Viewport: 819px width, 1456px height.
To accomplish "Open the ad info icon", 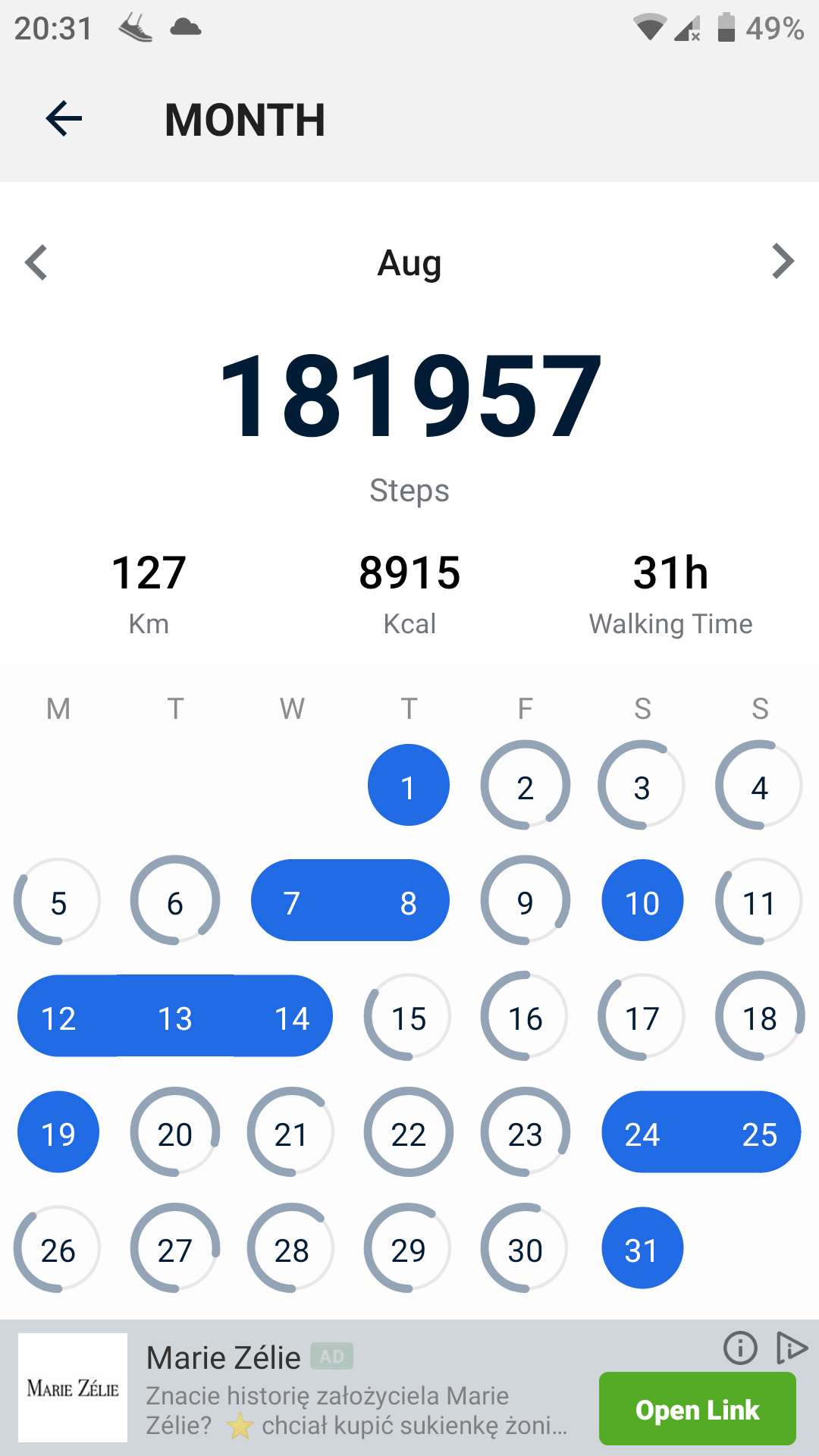I will click(740, 1348).
